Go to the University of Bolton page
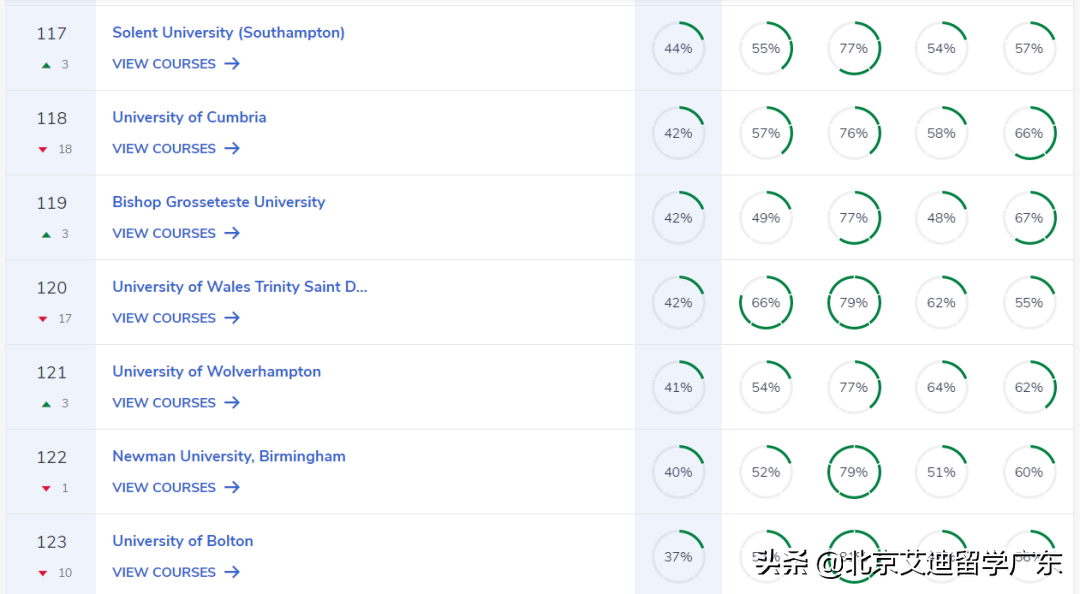The image size is (1080, 594). (x=182, y=541)
